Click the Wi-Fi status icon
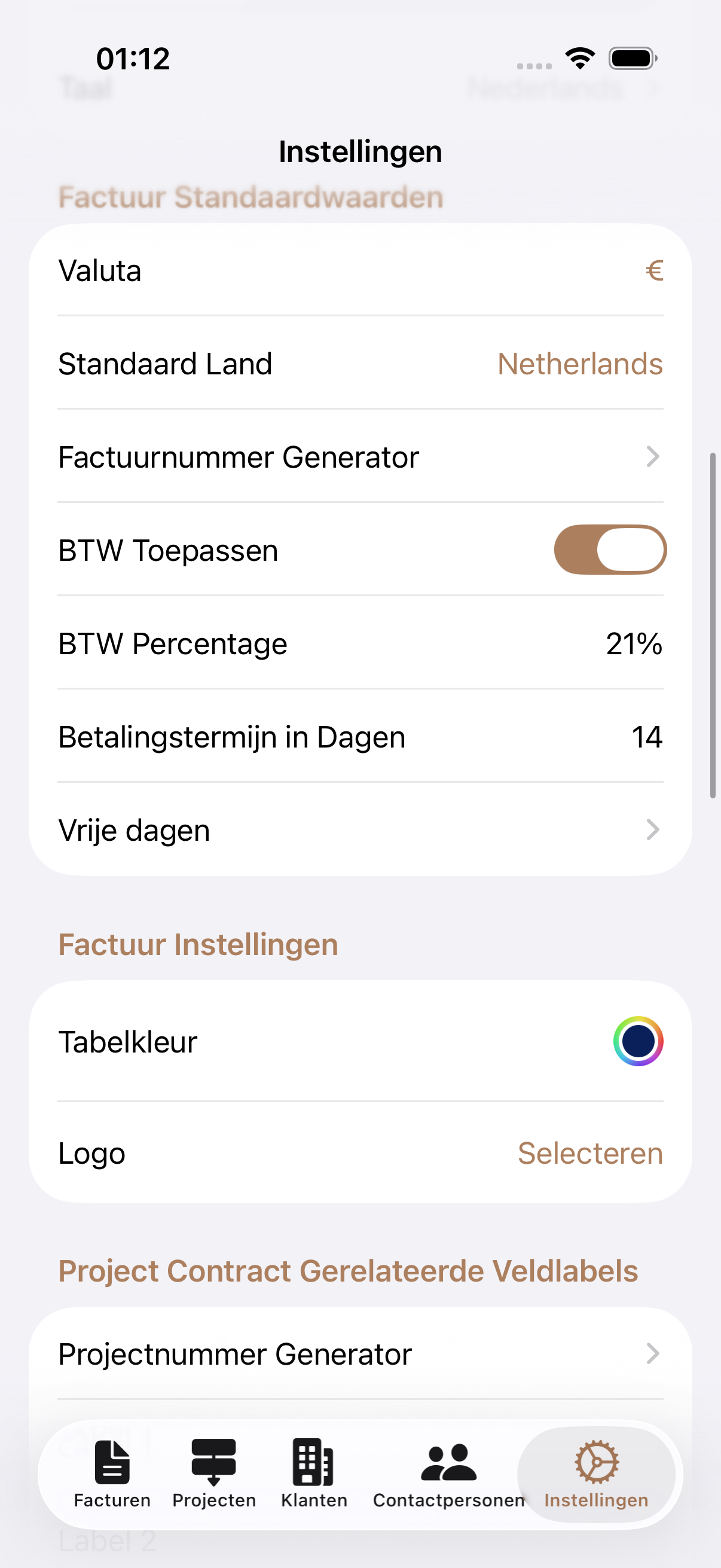This screenshot has width=721, height=1568. point(580,57)
